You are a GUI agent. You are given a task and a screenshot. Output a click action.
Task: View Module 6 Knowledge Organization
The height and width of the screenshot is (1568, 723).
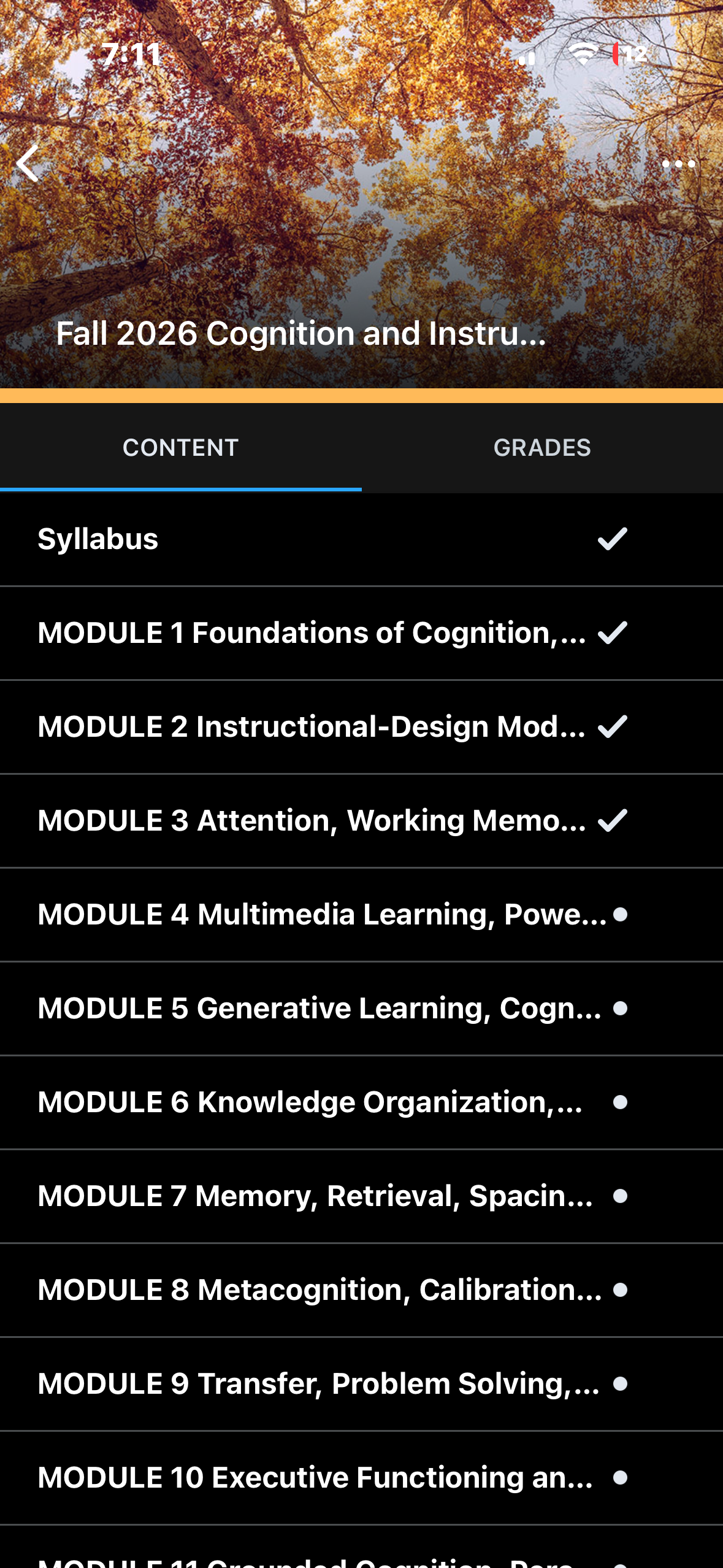point(361,1102)
